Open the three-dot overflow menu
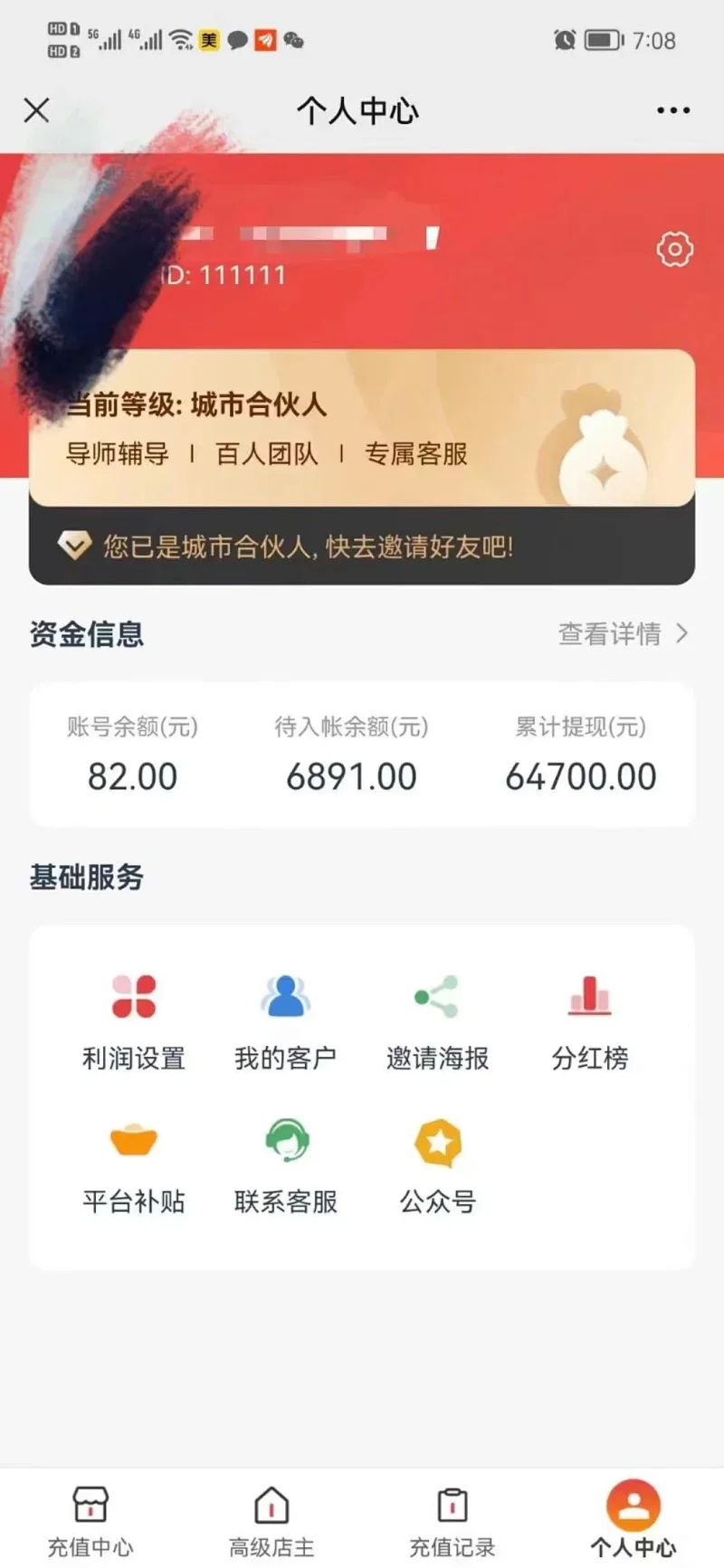 tap(673, 110)
